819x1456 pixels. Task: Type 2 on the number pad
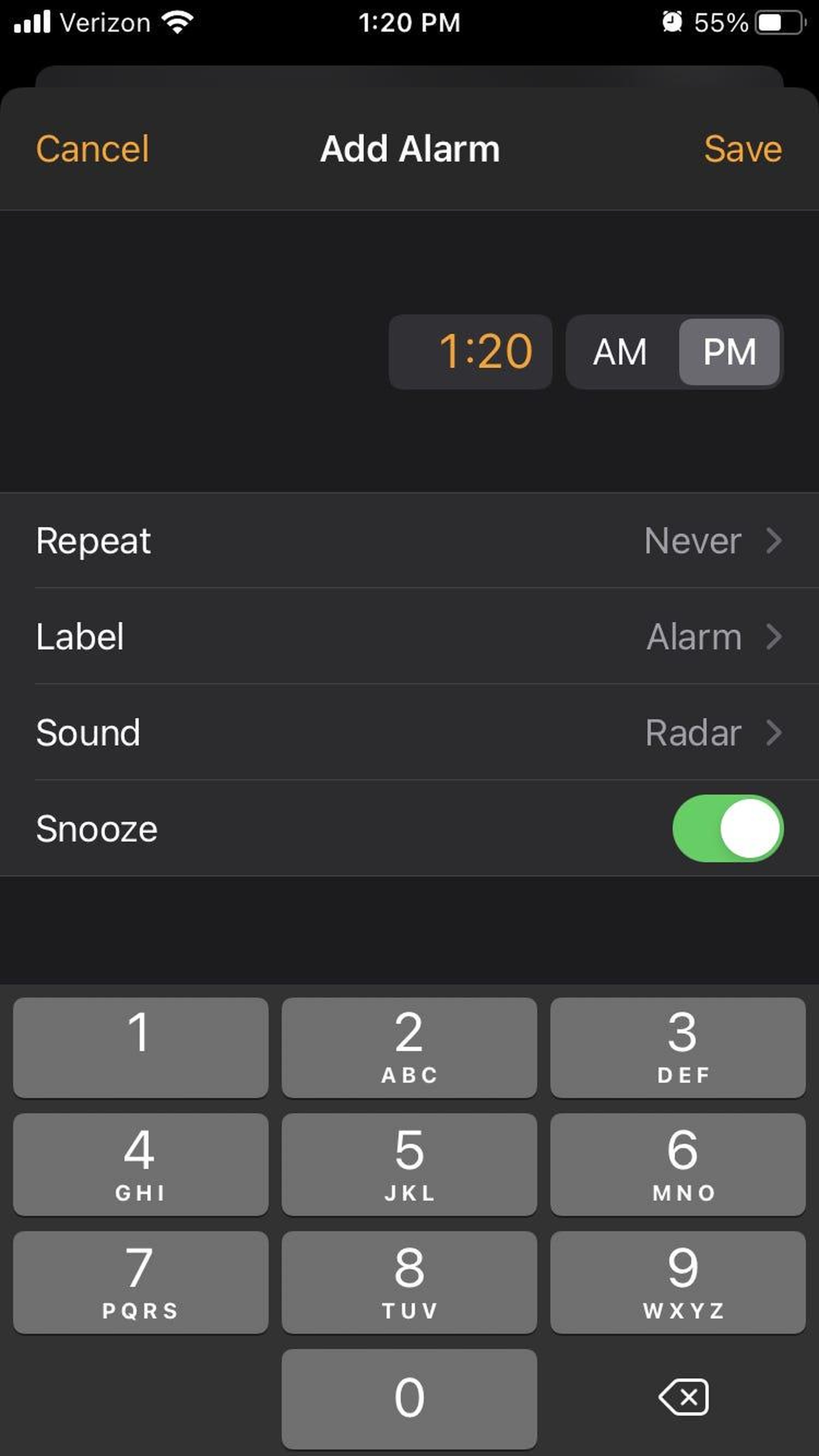pyautogui.click(x=409, y=1047)
